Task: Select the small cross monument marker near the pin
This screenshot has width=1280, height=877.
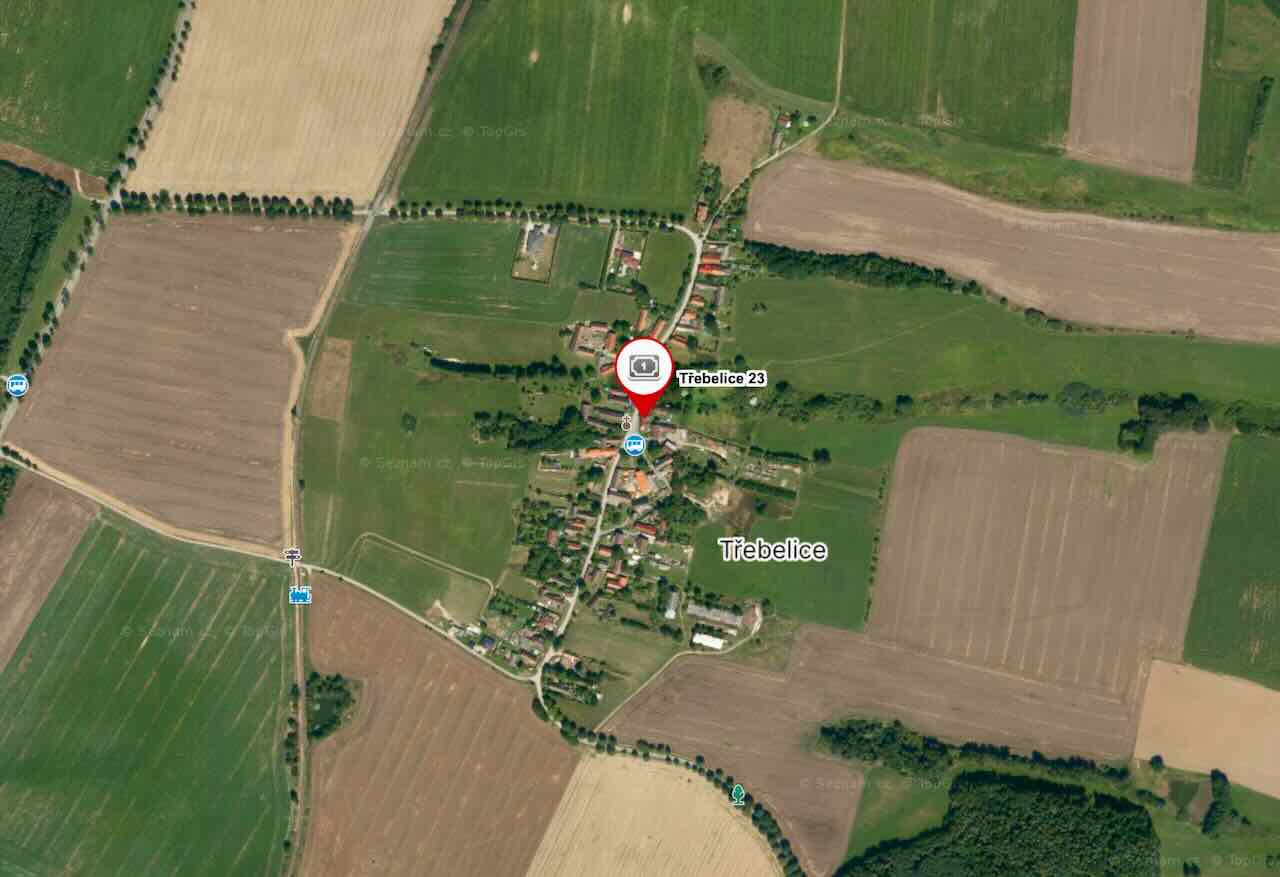Action: [627, 422]
